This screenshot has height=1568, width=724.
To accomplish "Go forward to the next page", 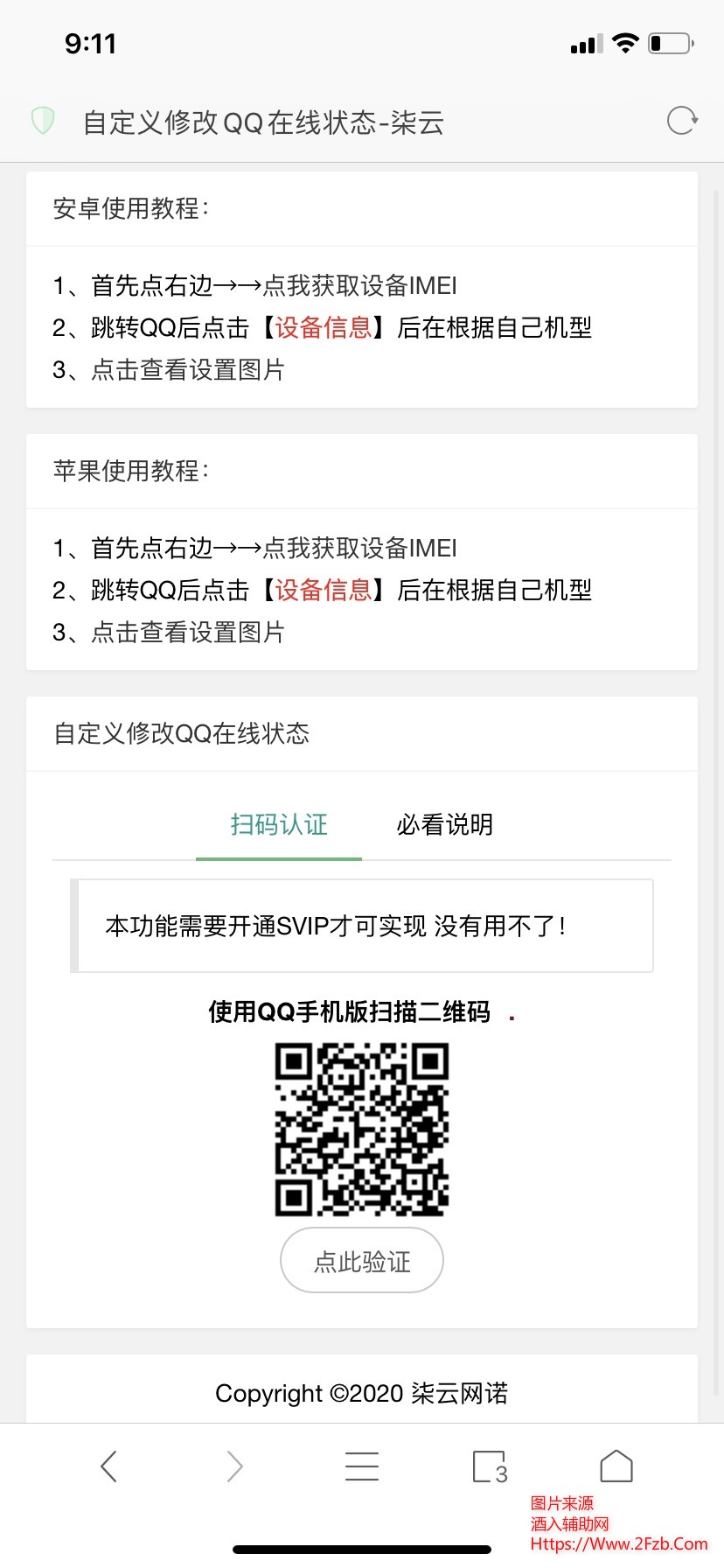I will 234,1466.
